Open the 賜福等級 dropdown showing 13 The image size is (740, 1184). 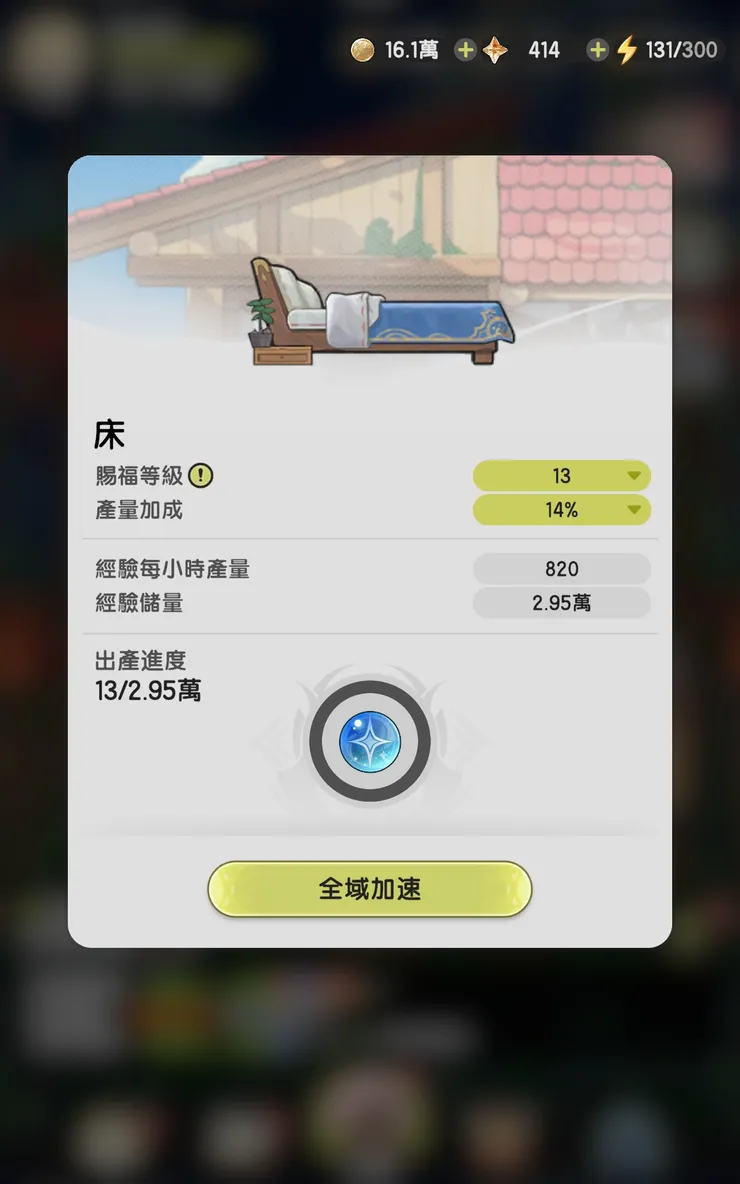click(562, 476)
